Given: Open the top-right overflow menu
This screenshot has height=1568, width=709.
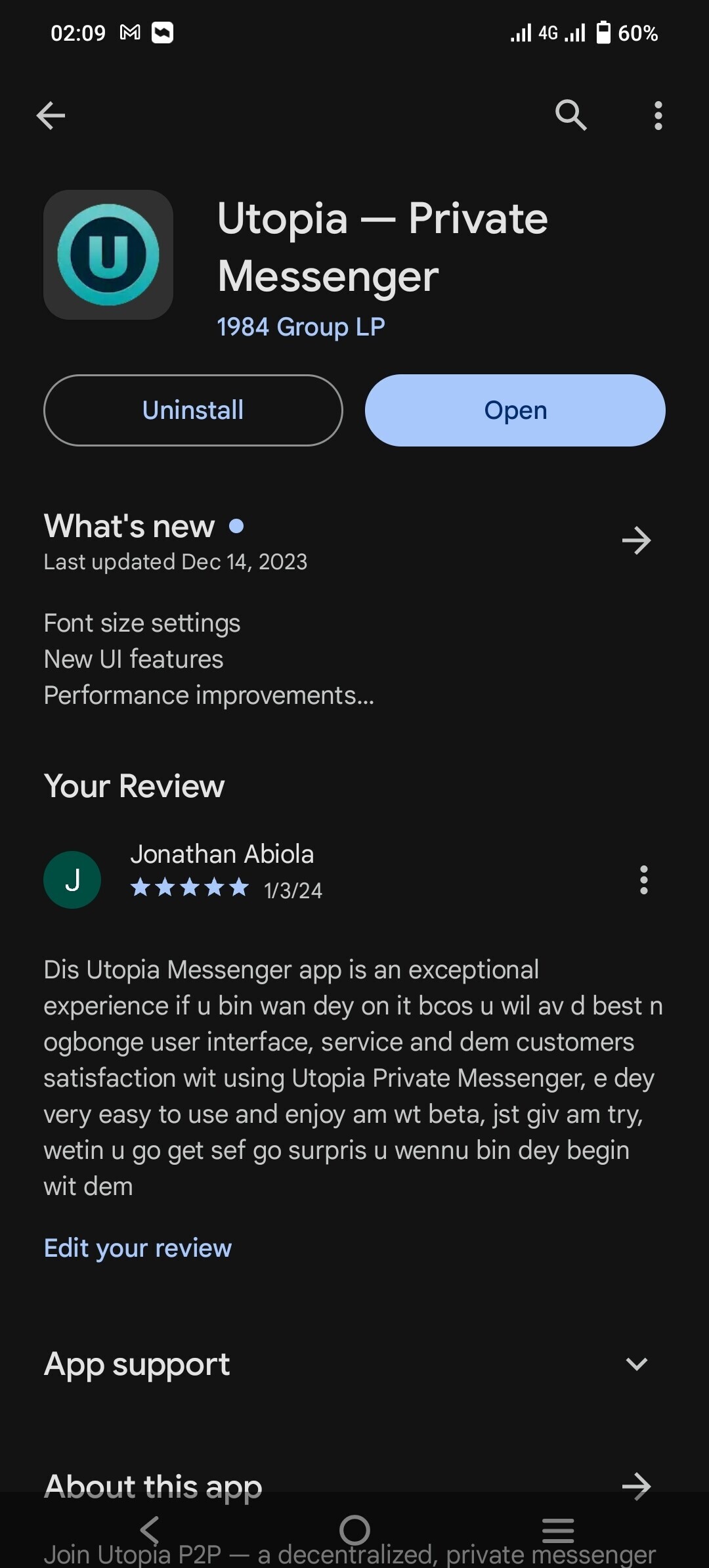Looking at the screenshot, I should tap(658, 116).
